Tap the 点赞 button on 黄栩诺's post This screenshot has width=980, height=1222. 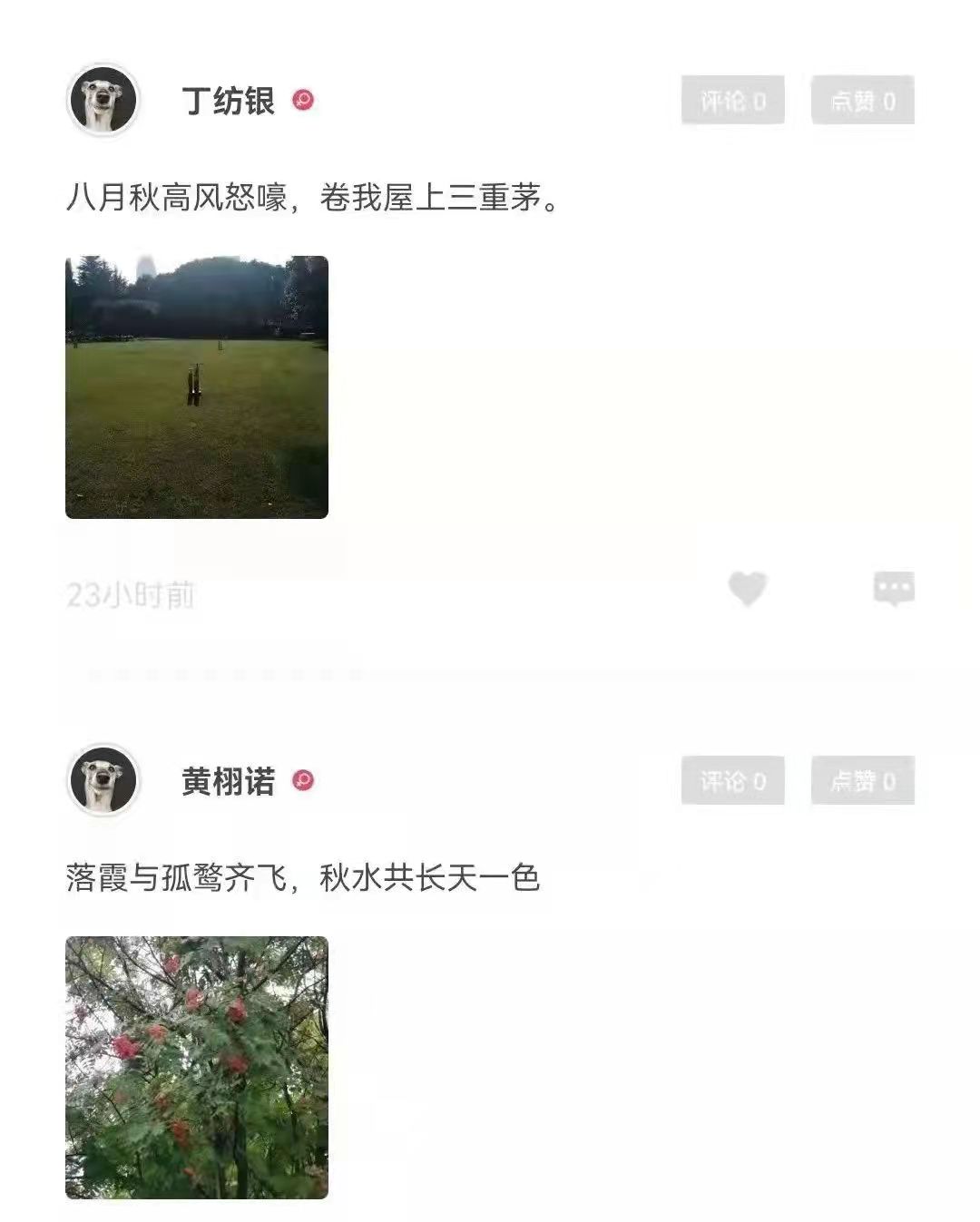click(862, 780)
